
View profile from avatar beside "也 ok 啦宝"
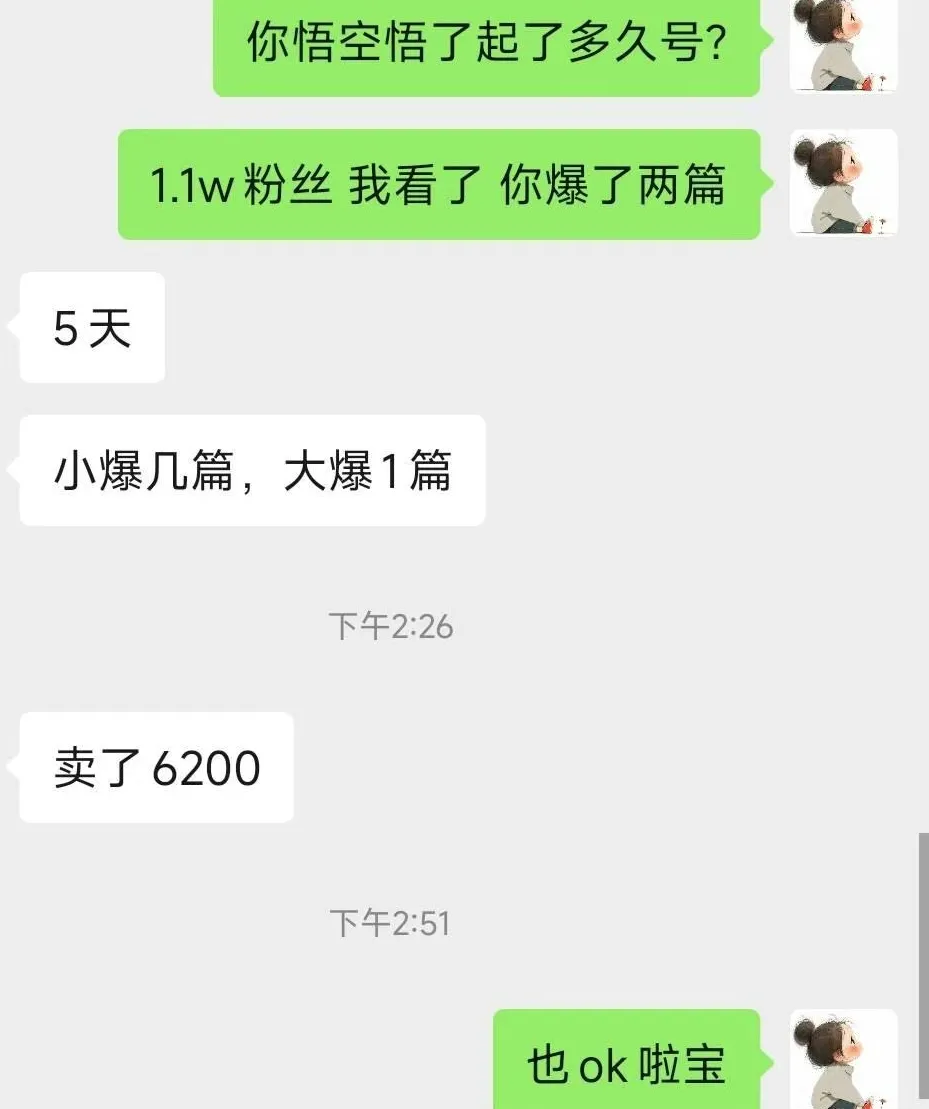coord(843,1060)
